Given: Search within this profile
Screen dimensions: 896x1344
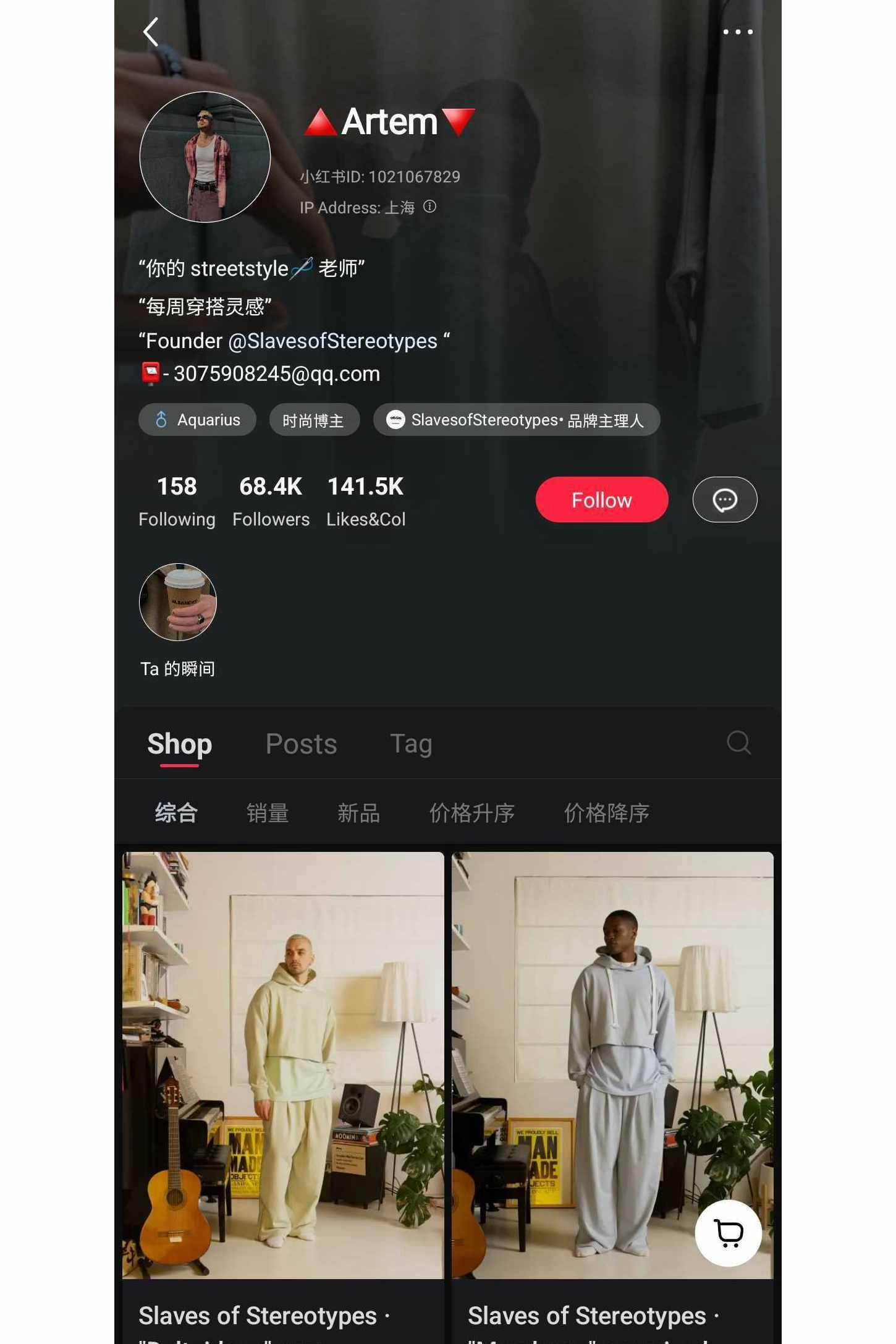Looking at the screenshot, I should (x=738, y=742).
